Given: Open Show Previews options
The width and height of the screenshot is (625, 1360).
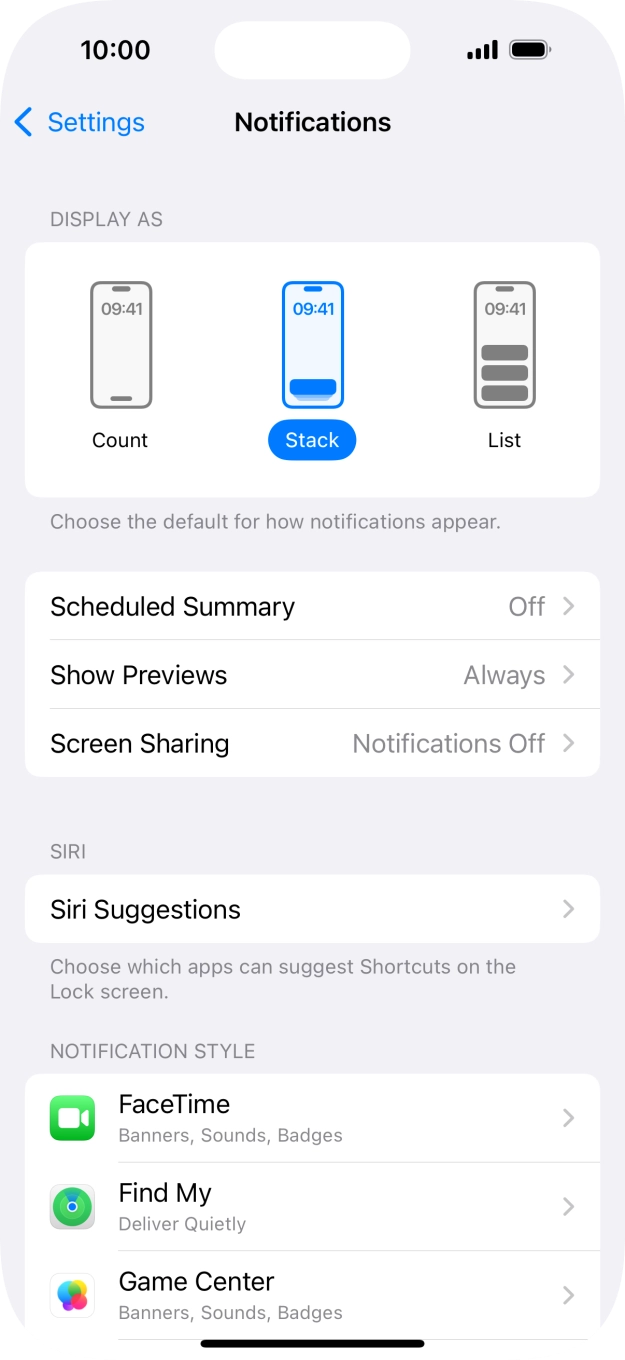Looking at the screenshot, I should (x=312, y=675).
